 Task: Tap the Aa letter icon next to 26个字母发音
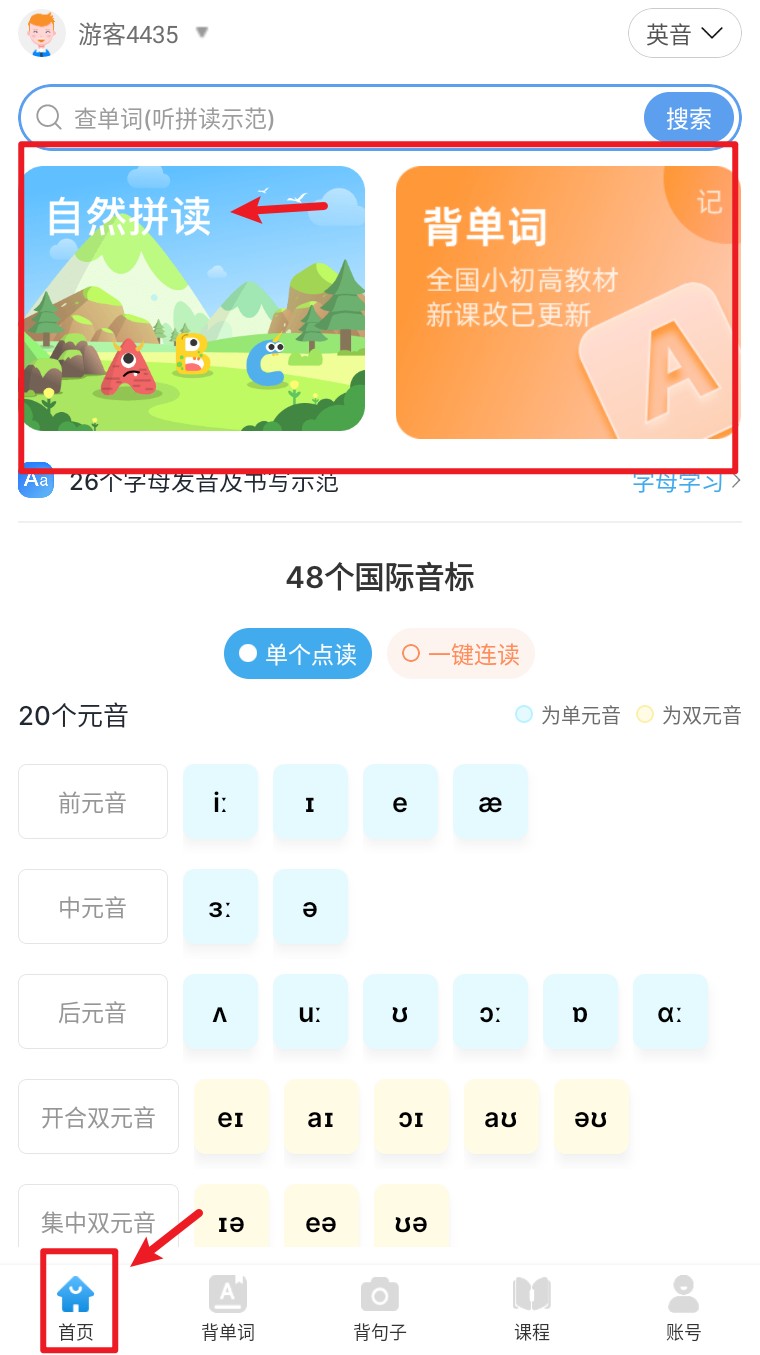click(x=36, y=481)
